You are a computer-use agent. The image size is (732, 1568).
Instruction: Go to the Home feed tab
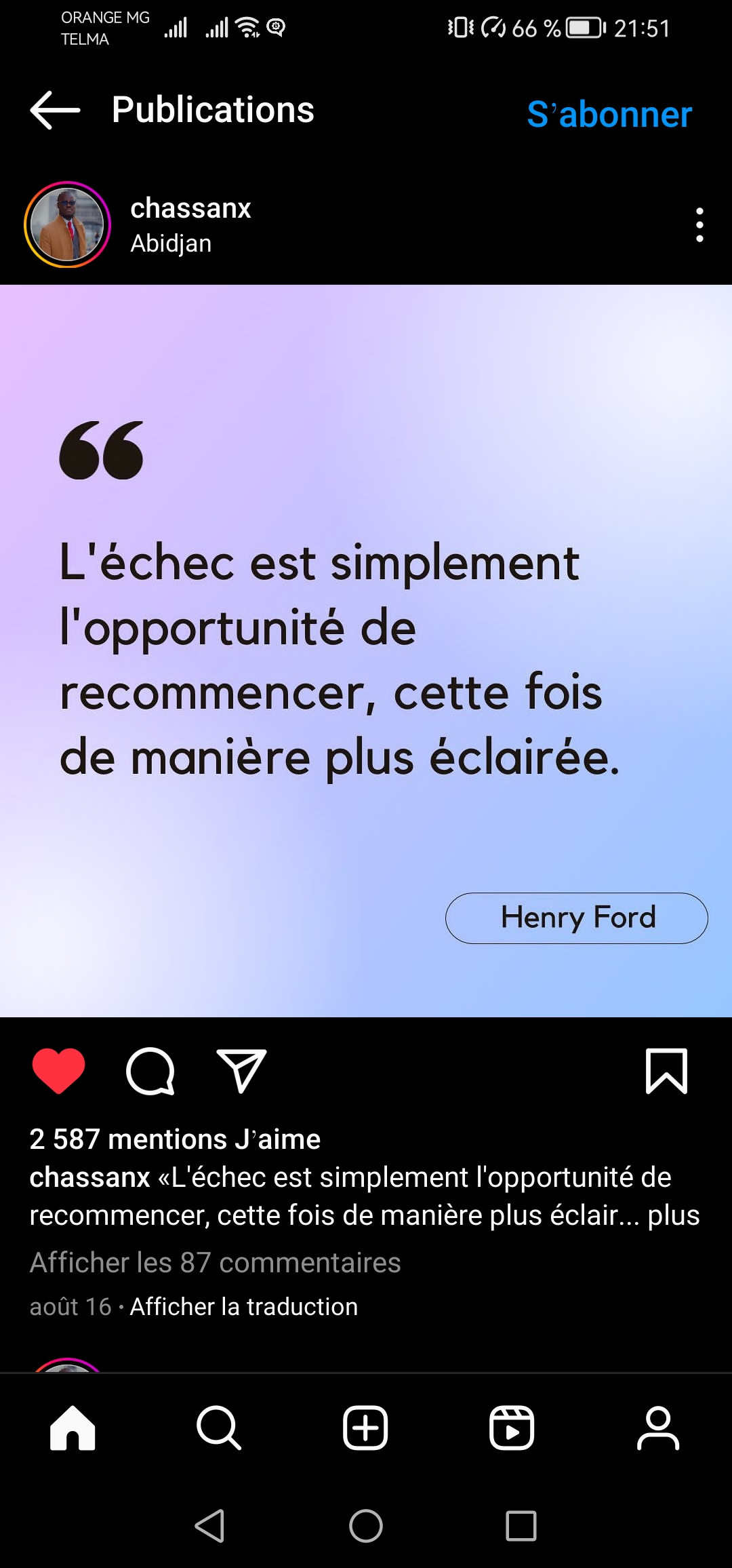[x=73, y=1428]
